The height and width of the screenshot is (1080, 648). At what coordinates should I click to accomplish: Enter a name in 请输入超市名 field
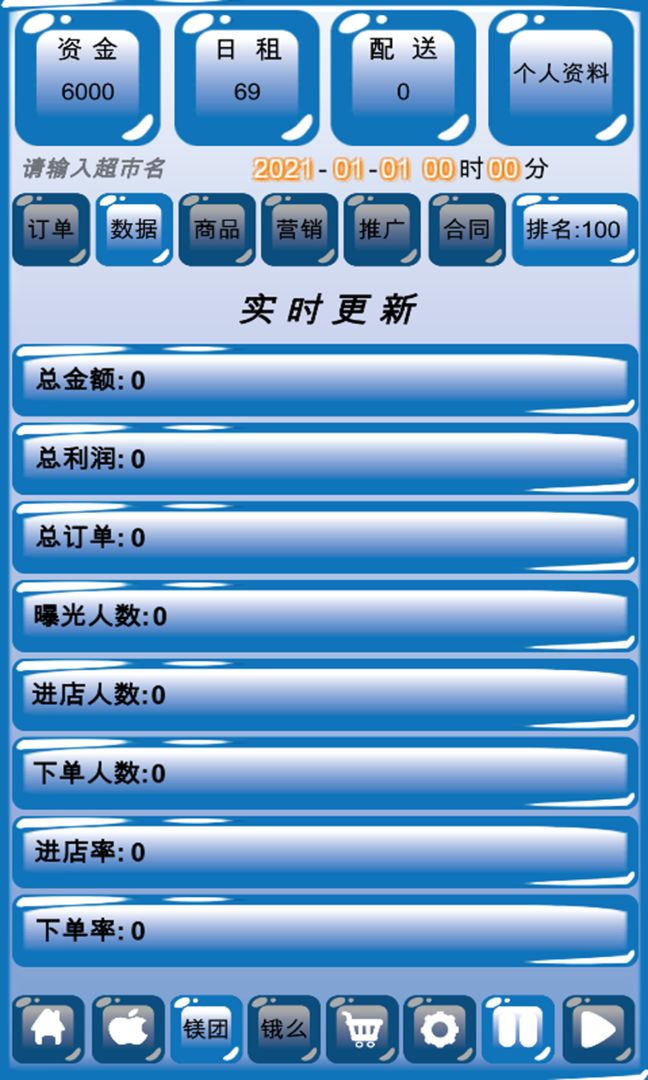[x=94, y=169]
